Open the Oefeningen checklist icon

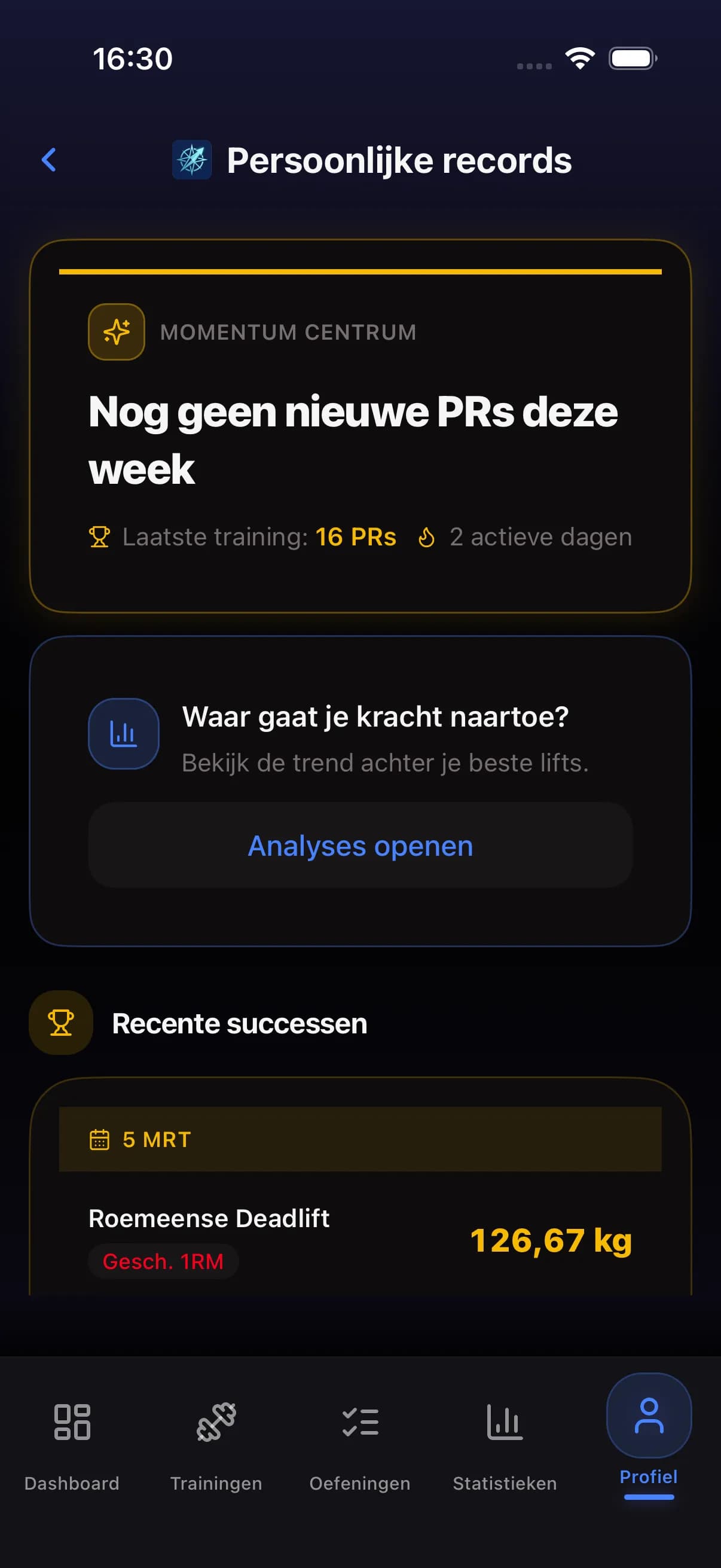[x=360, y=1423]
